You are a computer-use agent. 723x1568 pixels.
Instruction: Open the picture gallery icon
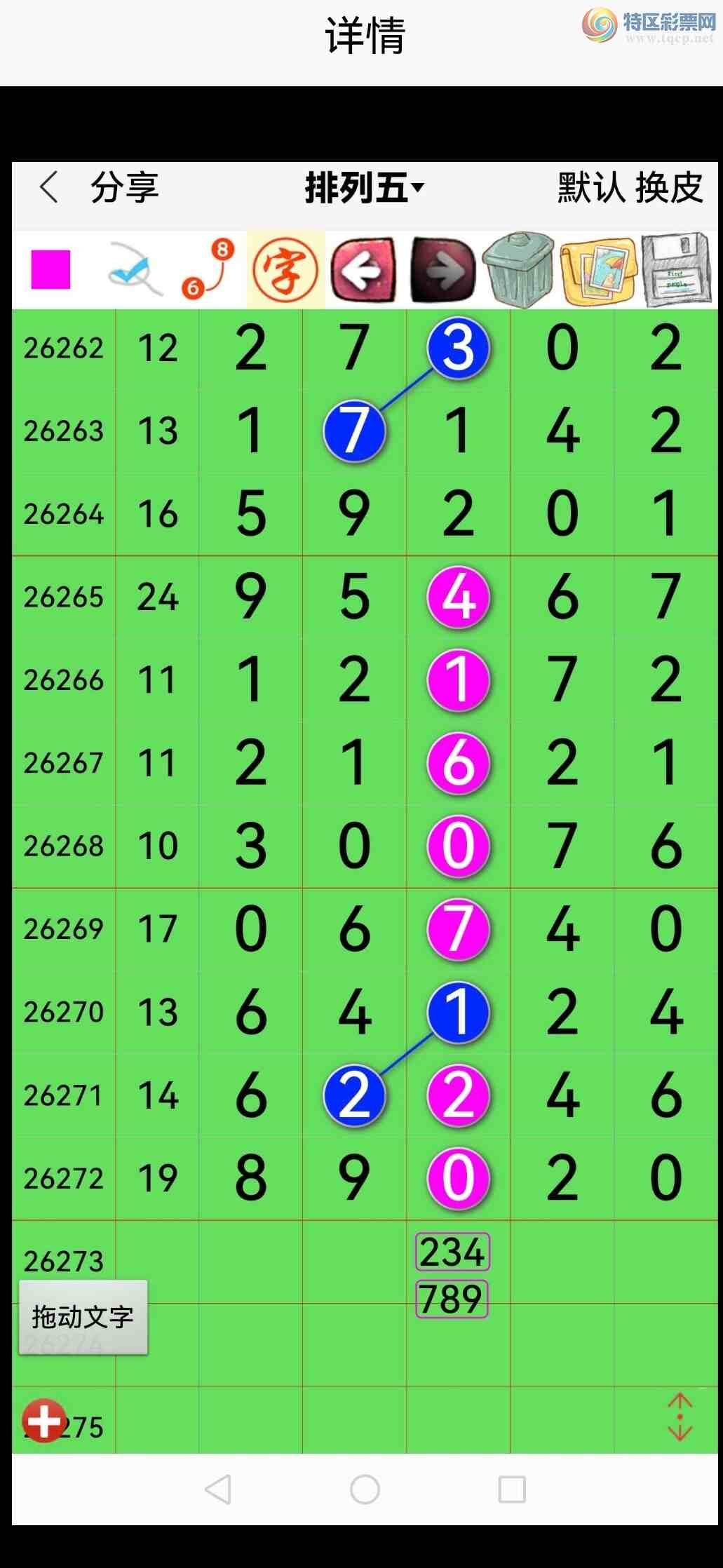click(599, 271)
